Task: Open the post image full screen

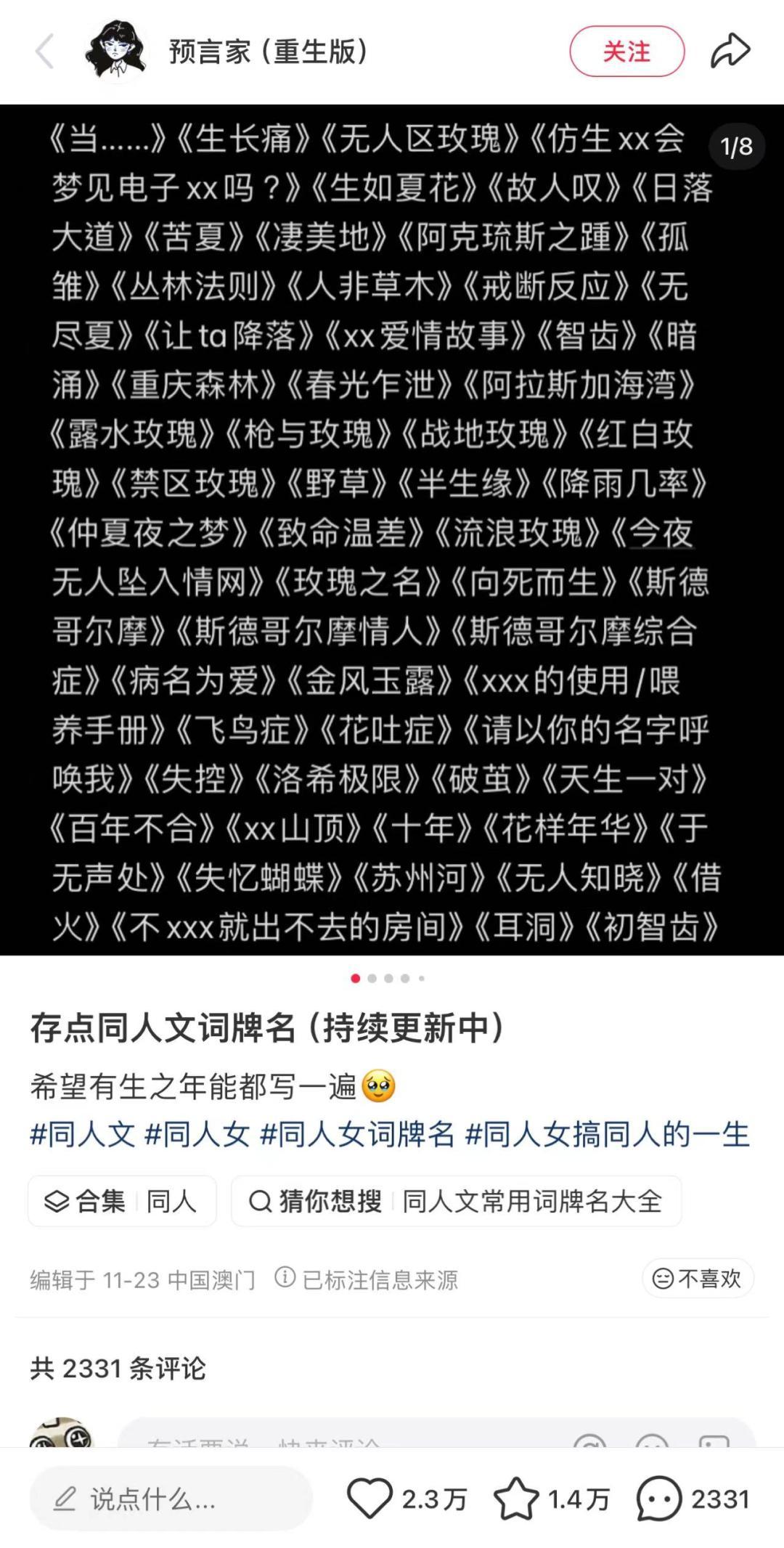Action: (392, 530)
